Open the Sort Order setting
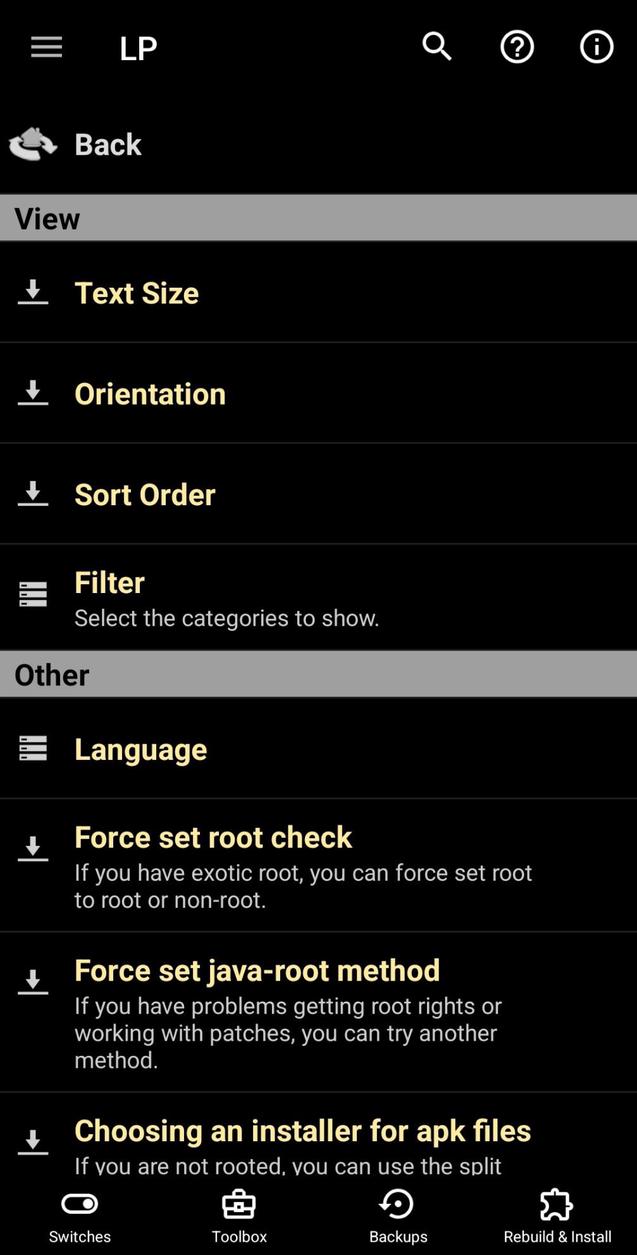 pyautogui.click(x=145, y=495)
